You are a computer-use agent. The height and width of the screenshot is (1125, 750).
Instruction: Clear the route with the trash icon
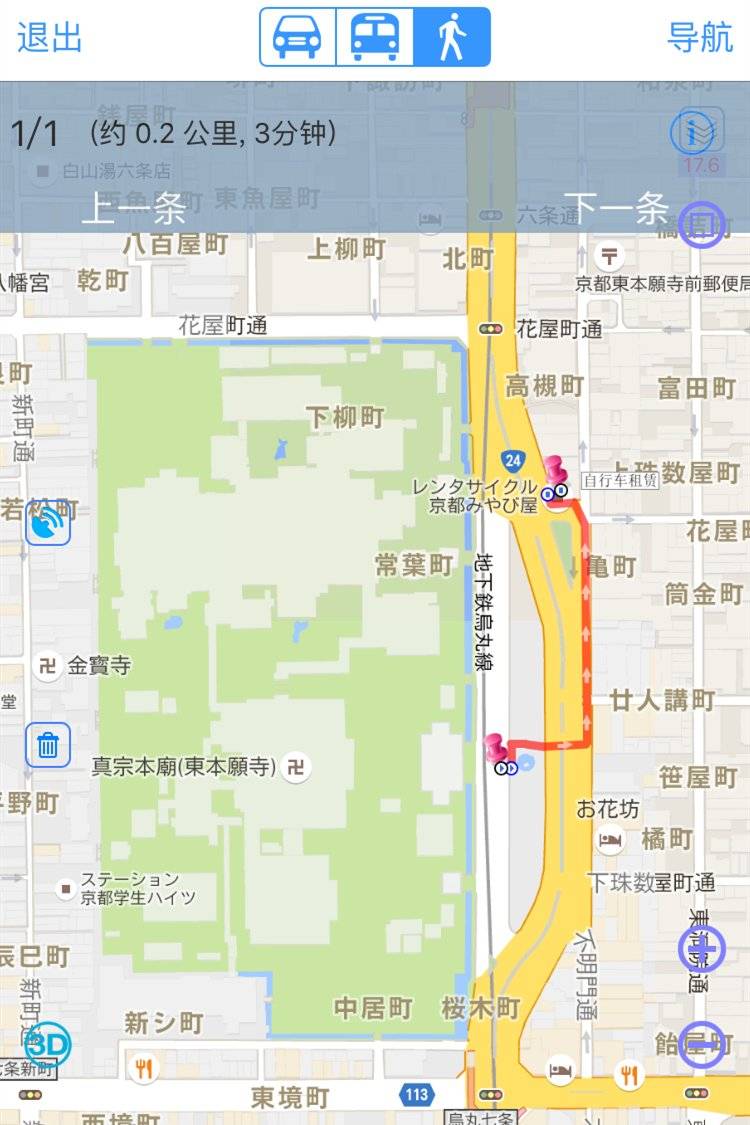[x=48, y=745]
